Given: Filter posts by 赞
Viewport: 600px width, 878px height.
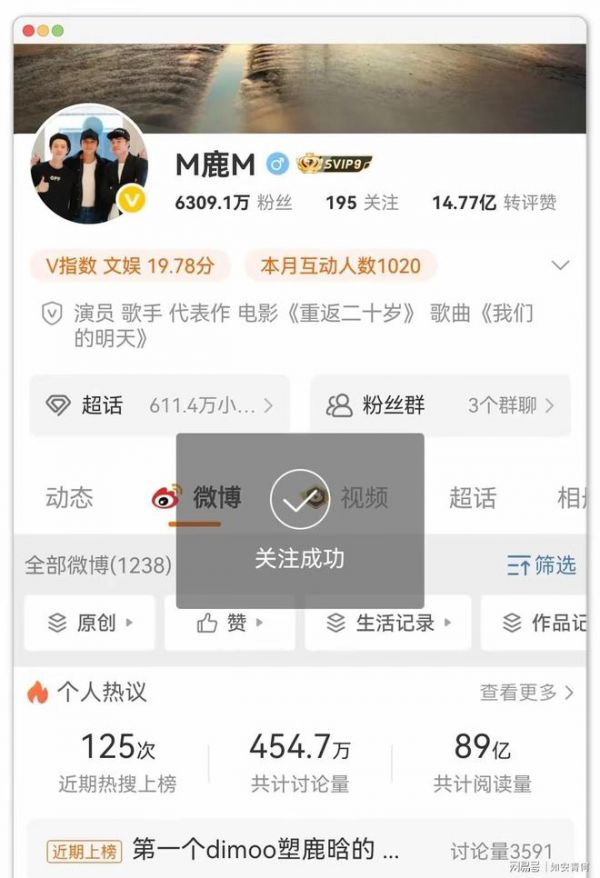Looking at the screenshot, I should (x=230, y=623).
